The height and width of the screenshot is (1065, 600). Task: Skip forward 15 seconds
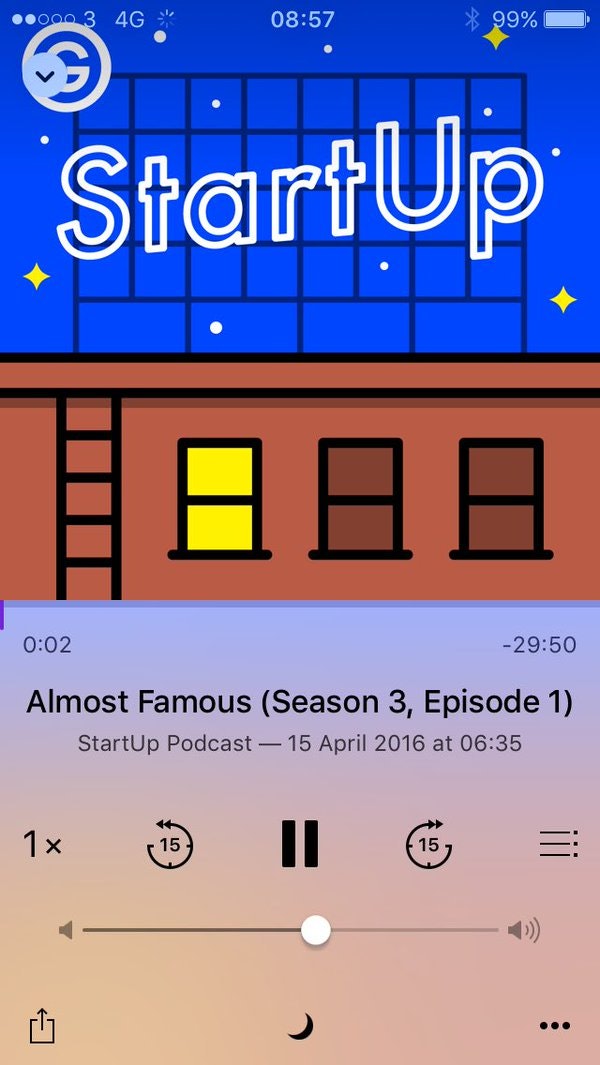click(x=428, y=844)
